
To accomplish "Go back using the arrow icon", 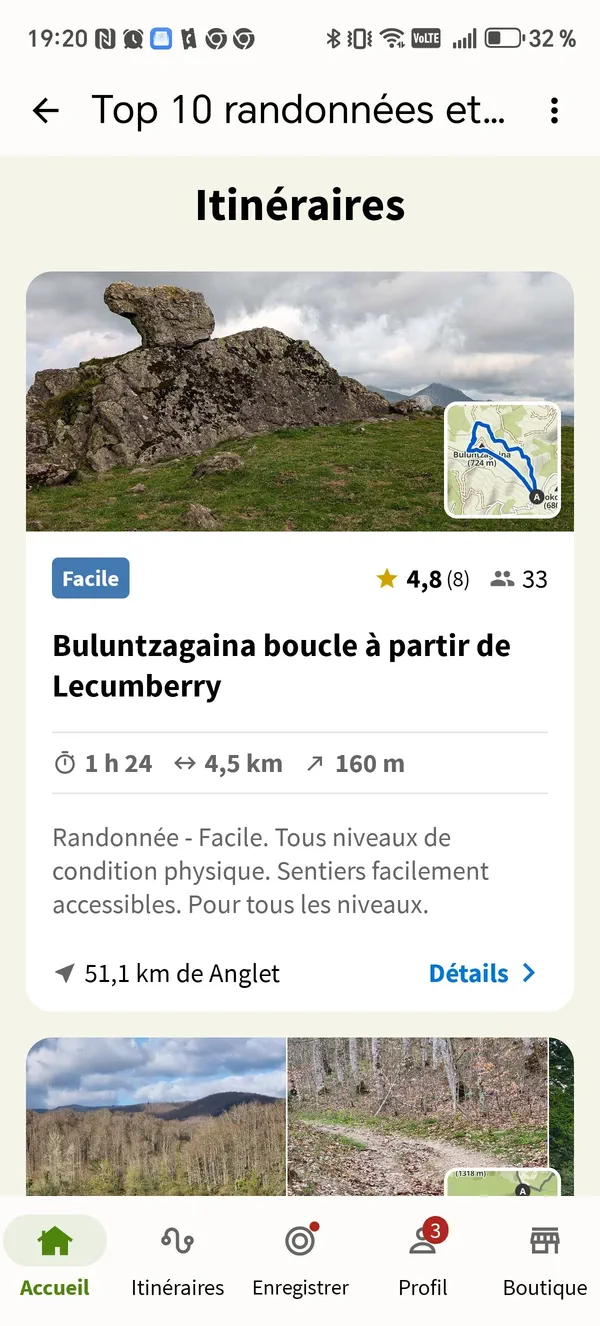I will click(46, 110).
